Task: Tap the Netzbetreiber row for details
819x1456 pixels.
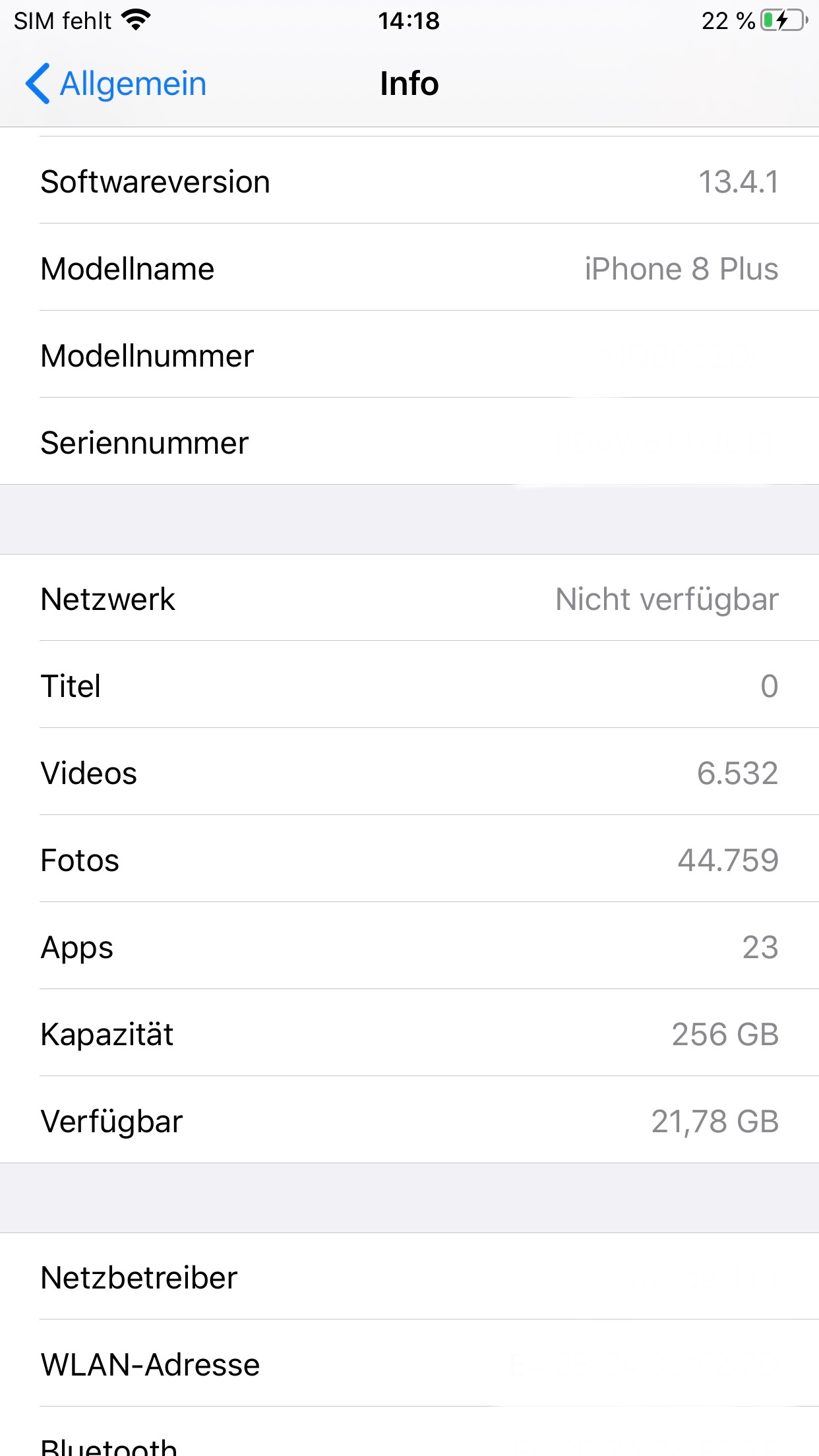Action: (x=409, y=1277)
